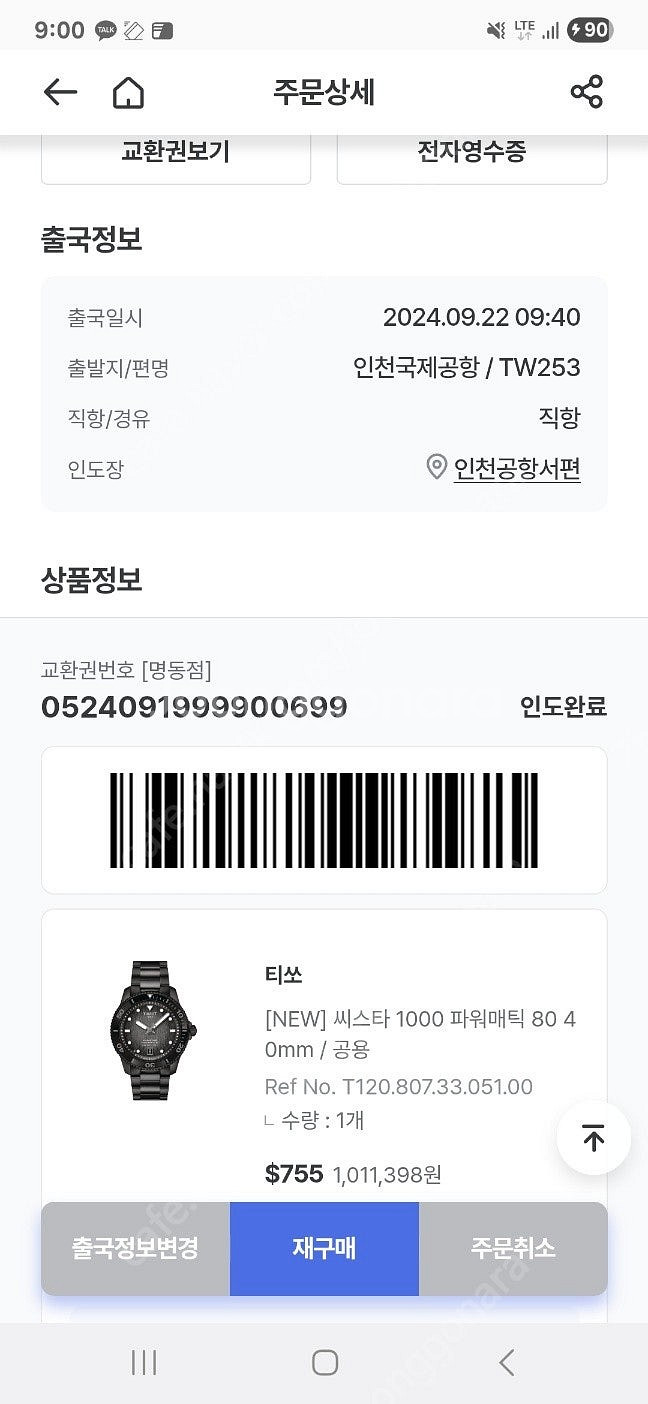The height and width of the screenshot is (1404, 648).
Task: Tap the 교환권보기 button
Action: click(176, 153)
